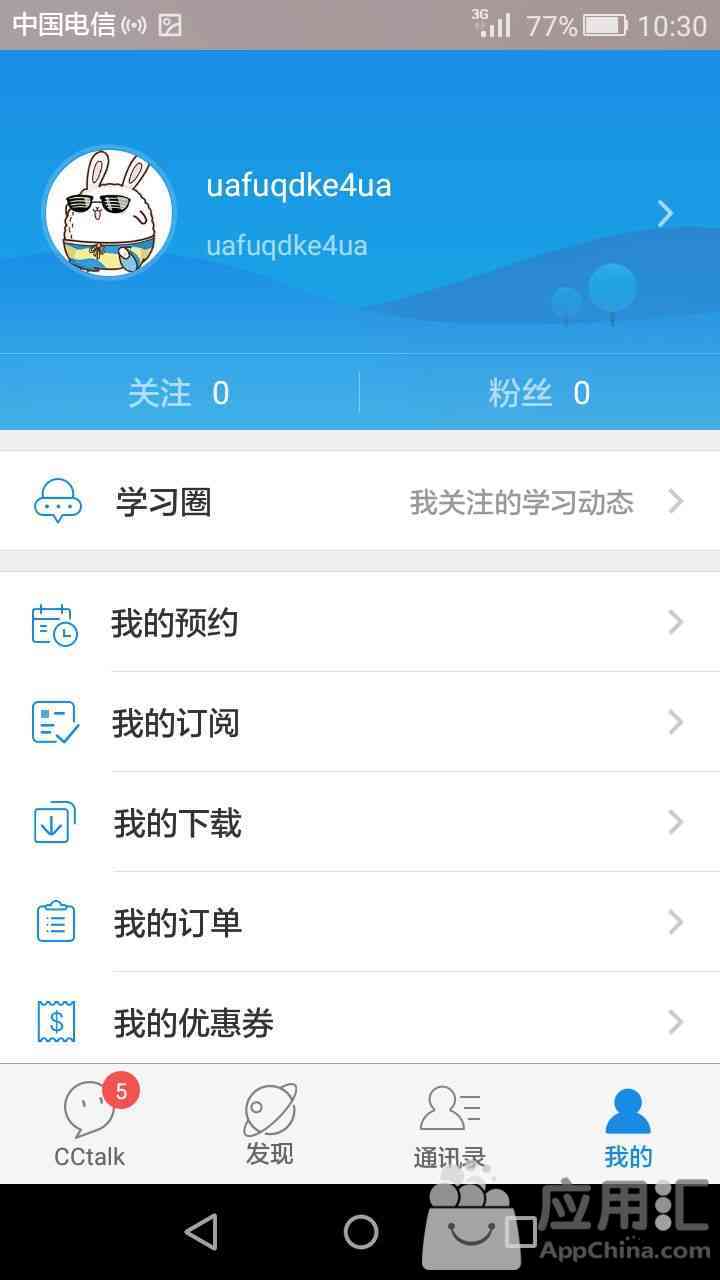The image size is (720, 1280).
Task: View the 粉丝 followers list
Action: click(x=539, y=393)
